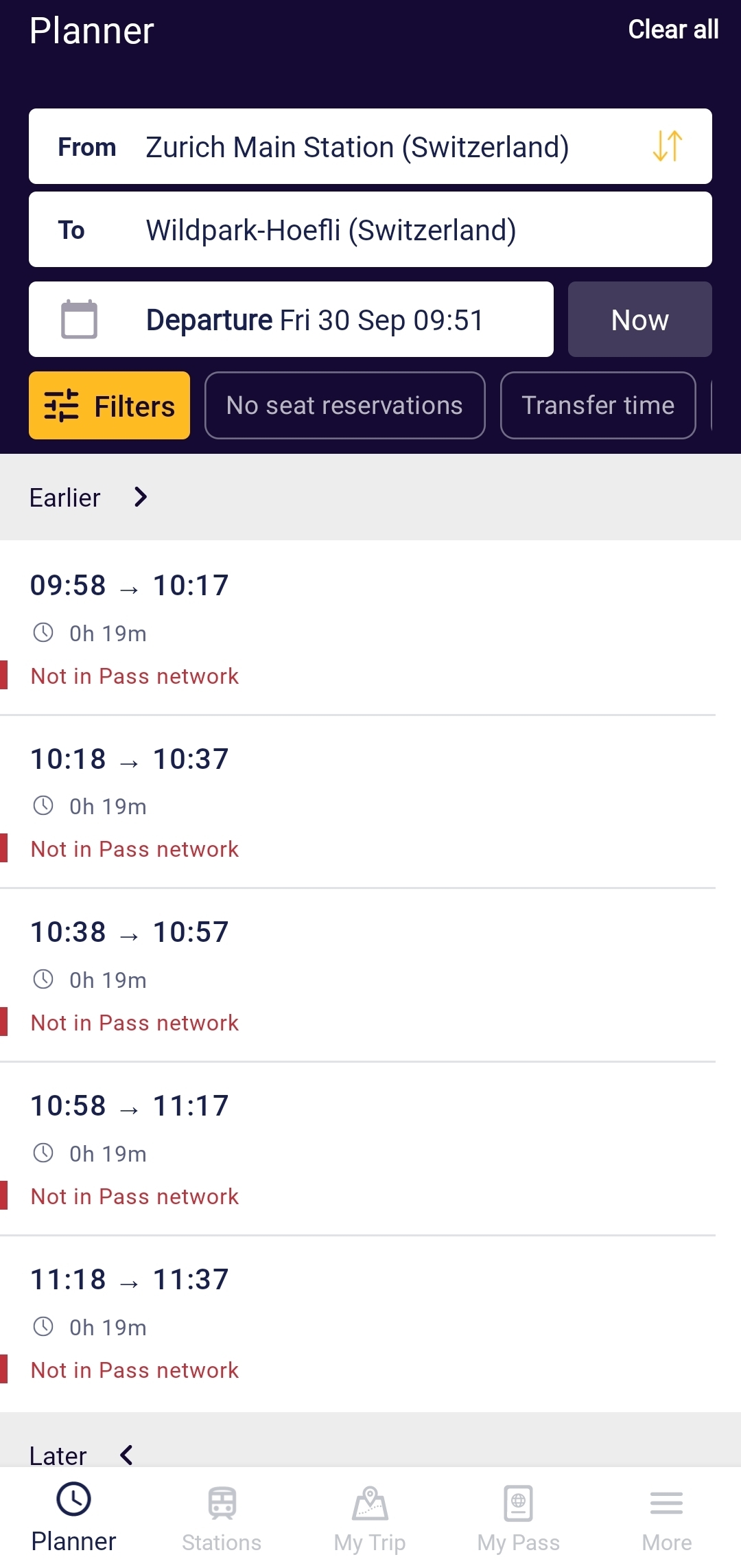This screenshot has height=1568, width=741.
Task: Swap the From and To stations
Action: [667, 146]
